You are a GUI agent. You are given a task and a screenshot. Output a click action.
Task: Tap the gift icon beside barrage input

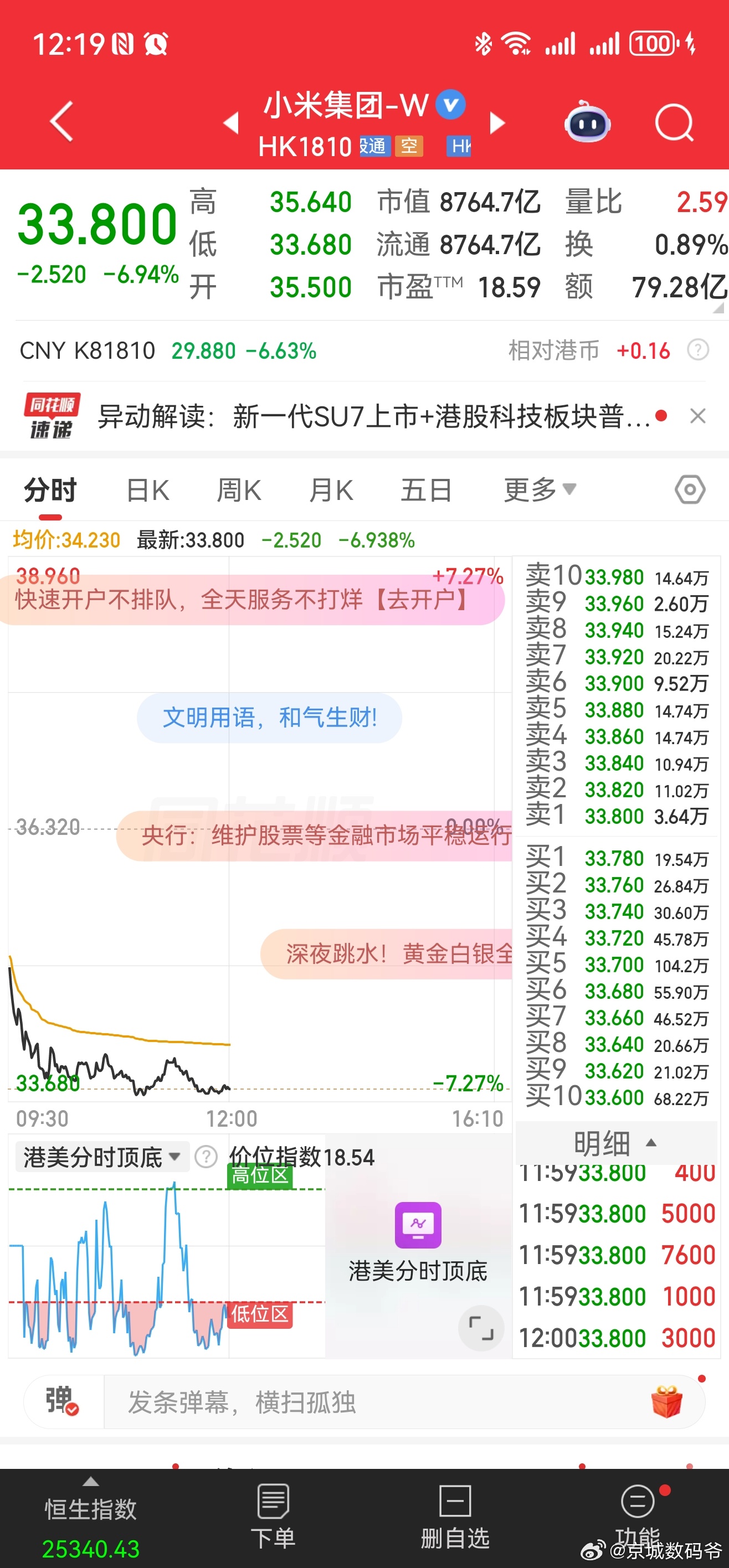(x=668, y=1402)
